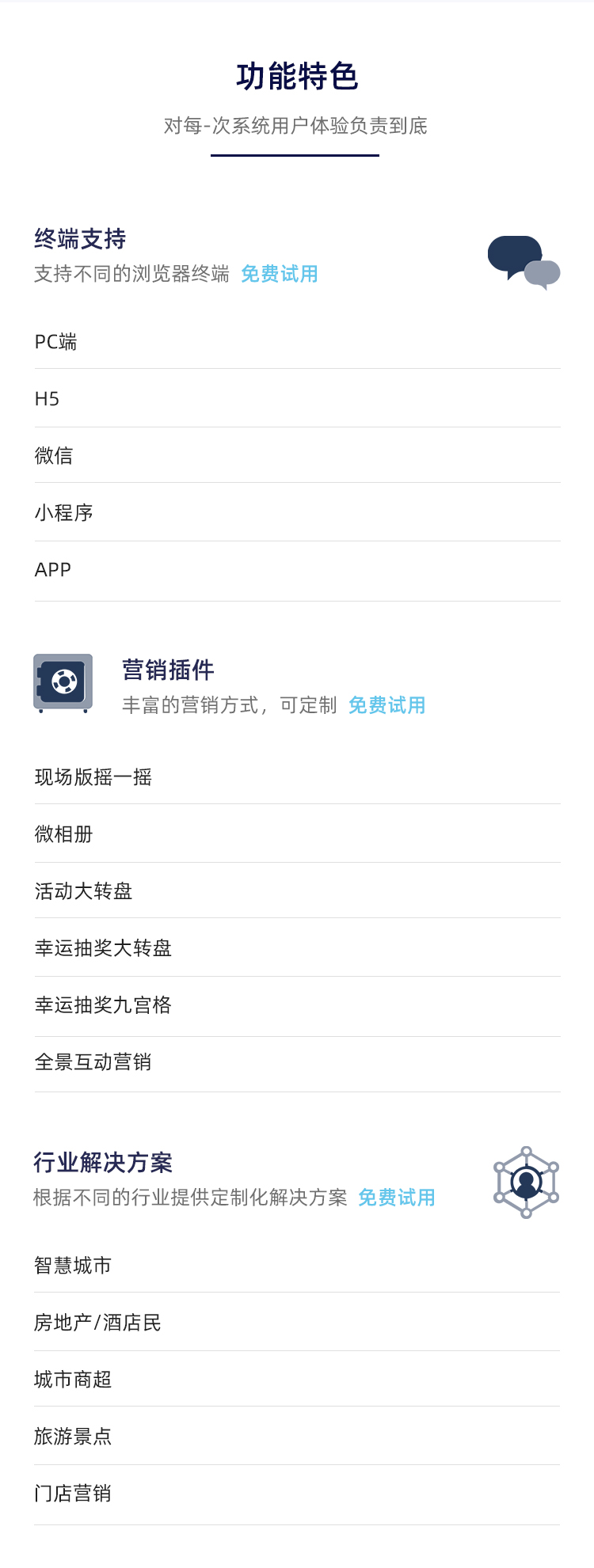594x1568 pixels.
Task: Open 免费试用 link under 终端支持
Action: 279,274
